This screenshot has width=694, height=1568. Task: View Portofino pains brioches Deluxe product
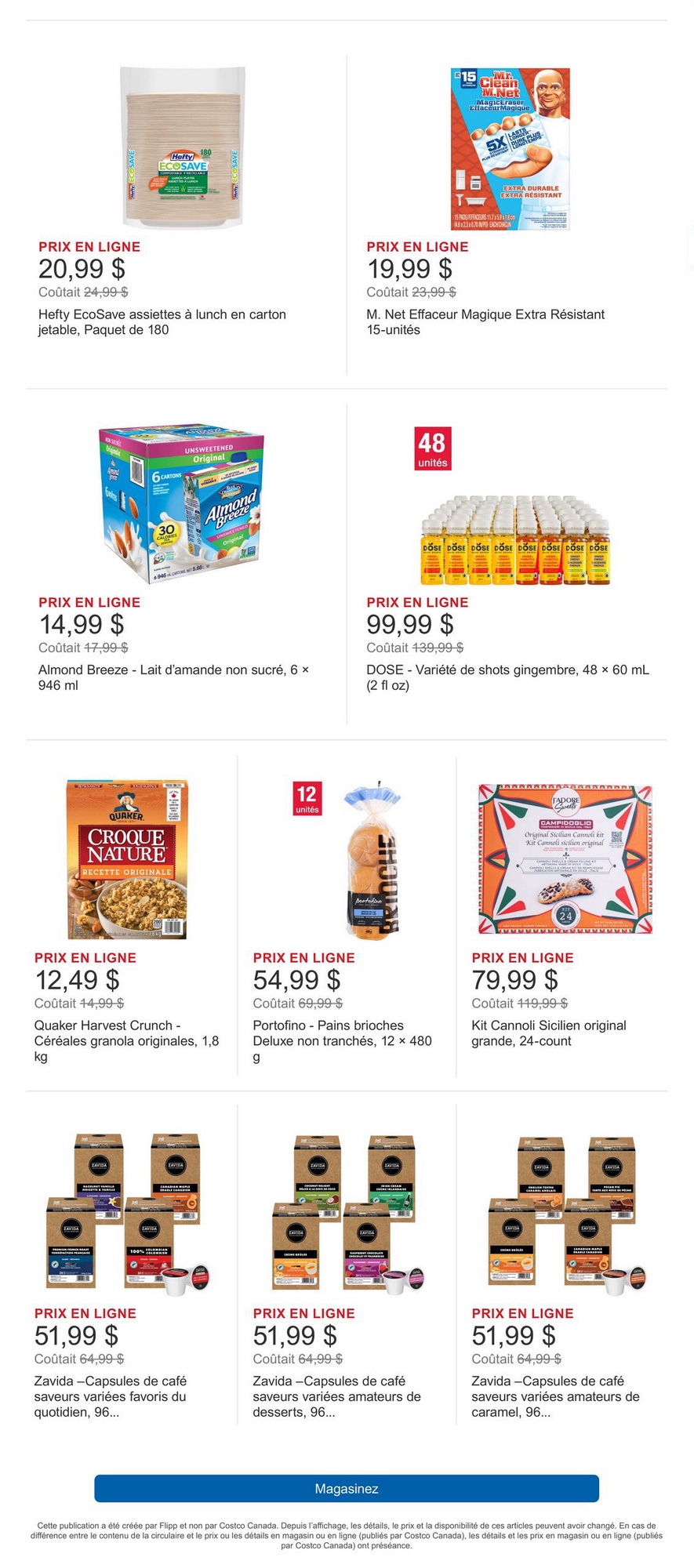(372, 859)
